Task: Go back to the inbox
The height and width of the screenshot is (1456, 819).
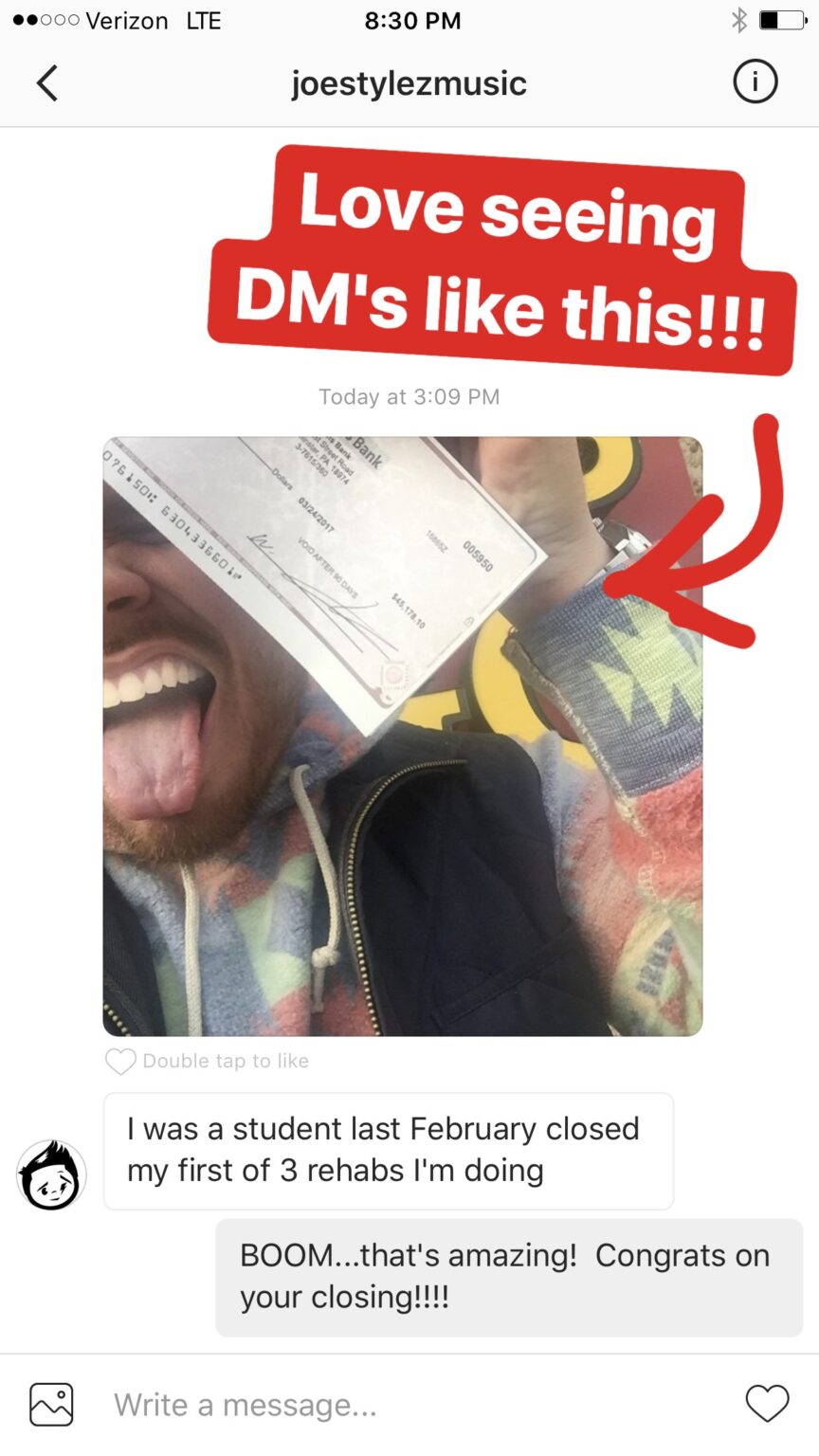Action: (x=47, y=83)
